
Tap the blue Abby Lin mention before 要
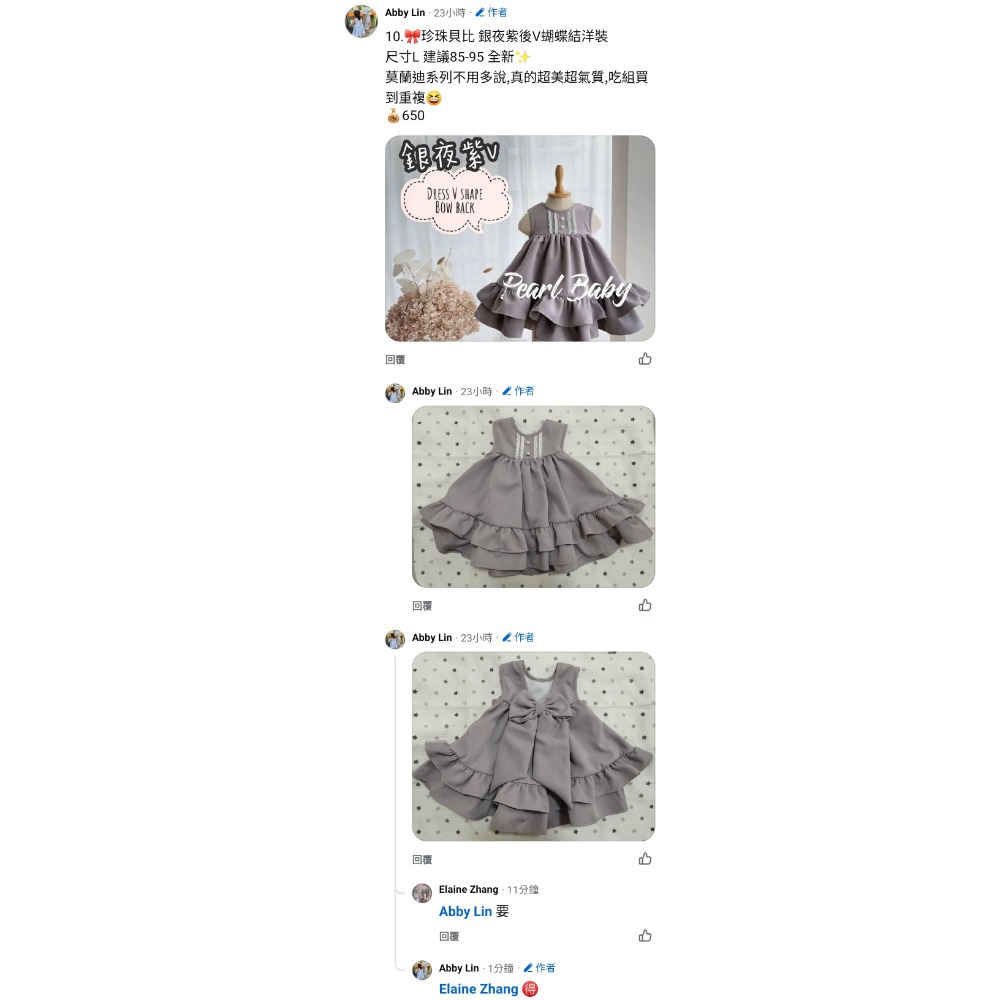click(465, 912)
